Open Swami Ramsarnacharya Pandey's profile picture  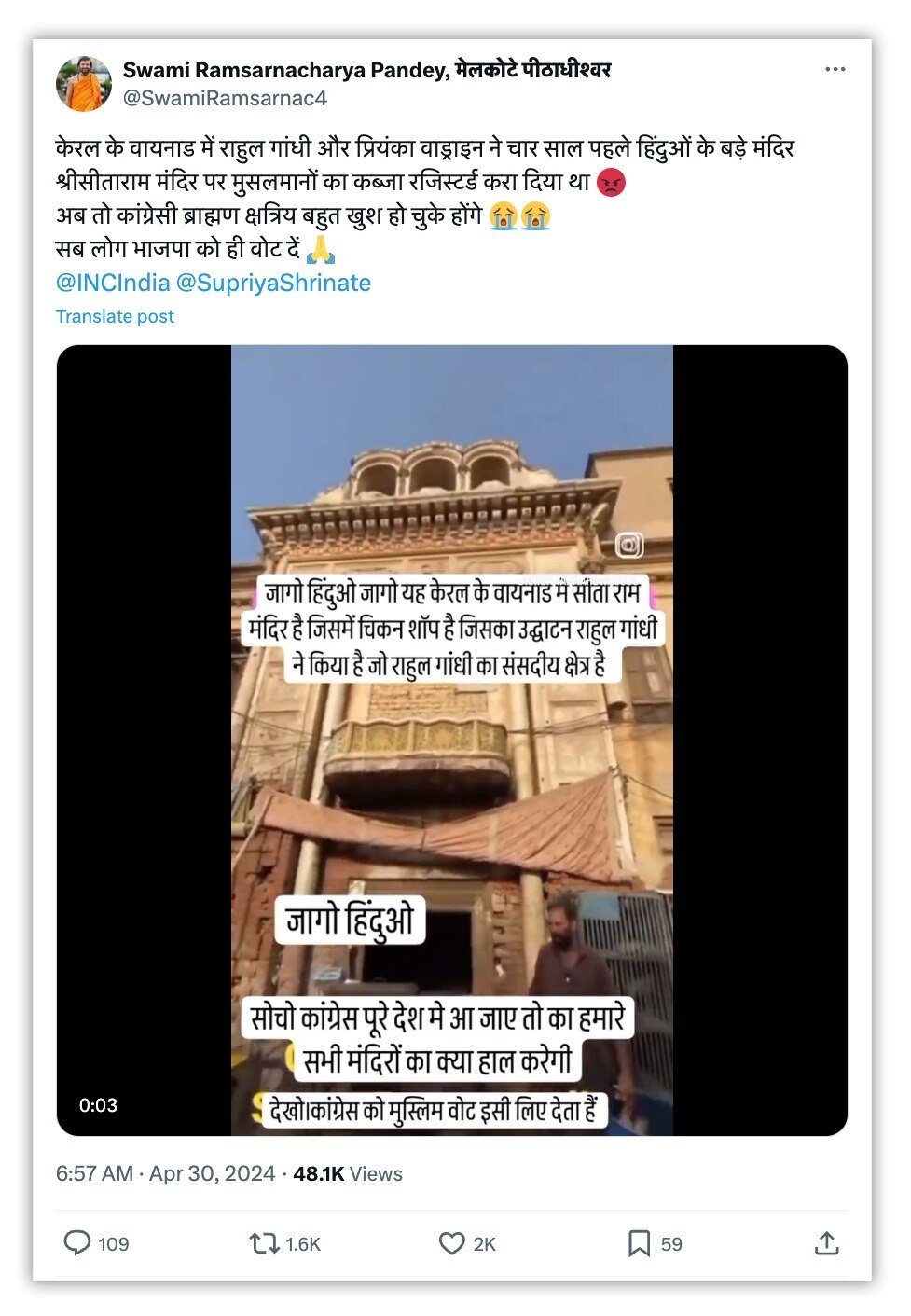(84, 84)
